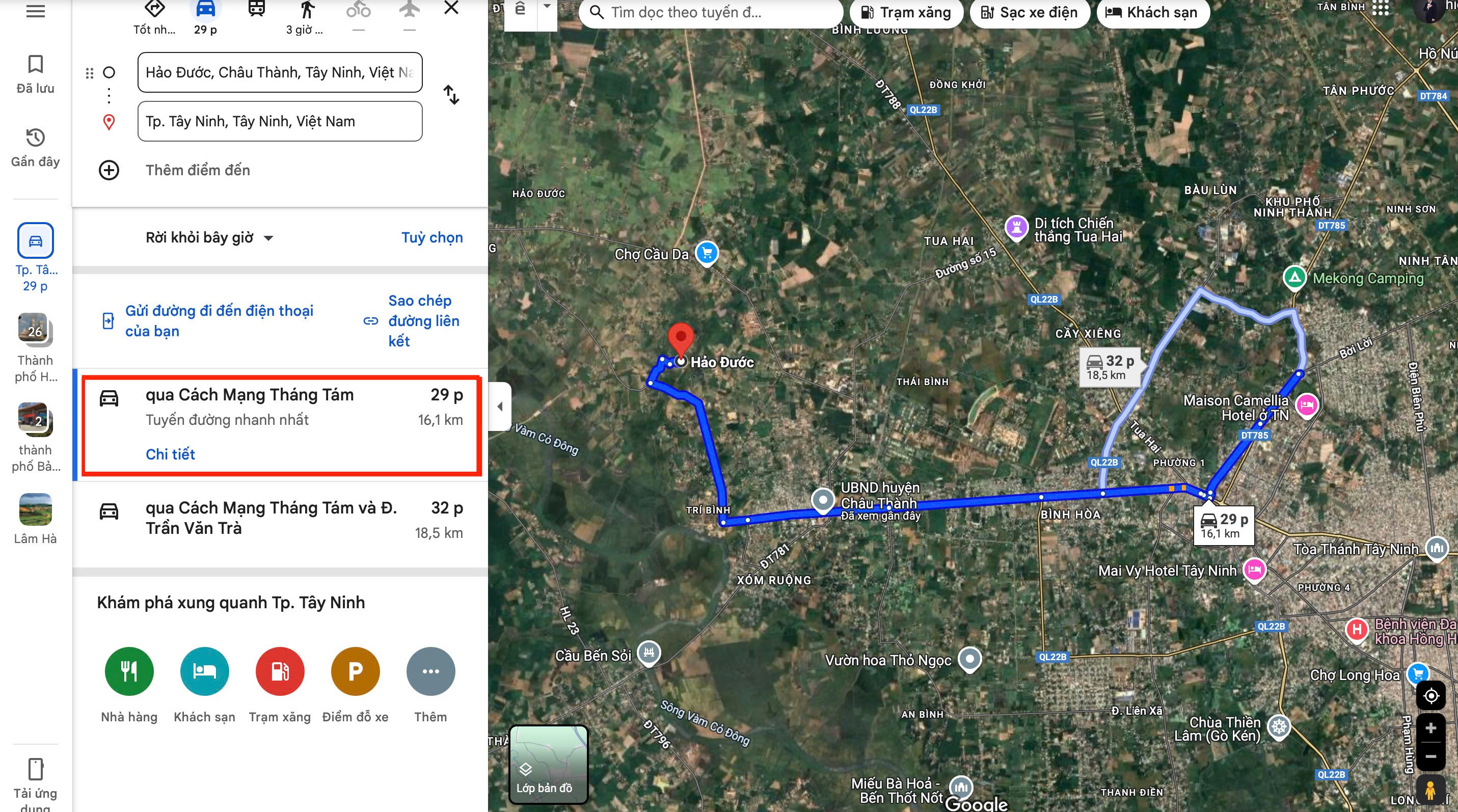This screenshot has width=1458, height=812.
Task: Open the Lớp bản đồ layer switcher
Action: [548, 765]
